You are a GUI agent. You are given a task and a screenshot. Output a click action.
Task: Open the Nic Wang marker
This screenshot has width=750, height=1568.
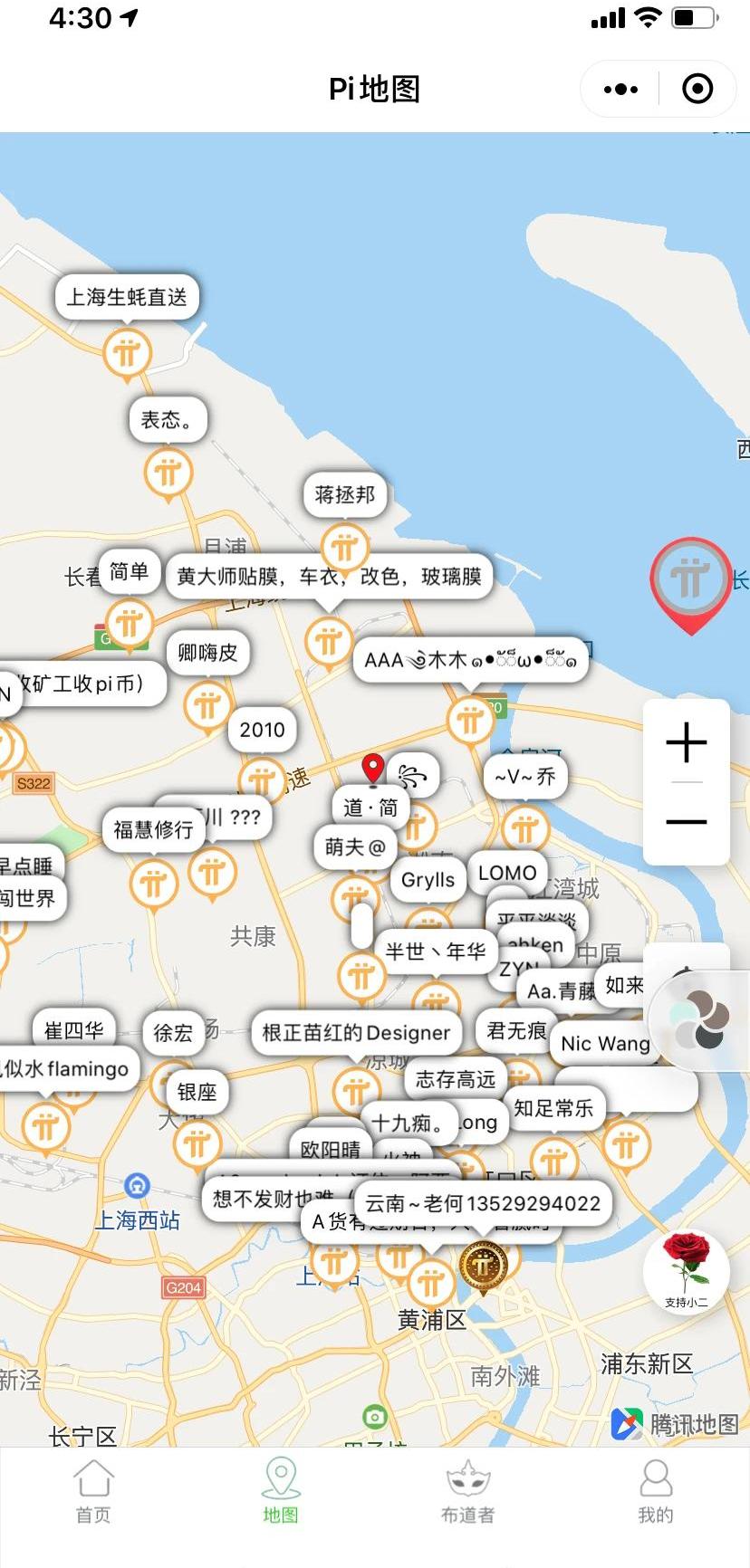(604, 1044)
